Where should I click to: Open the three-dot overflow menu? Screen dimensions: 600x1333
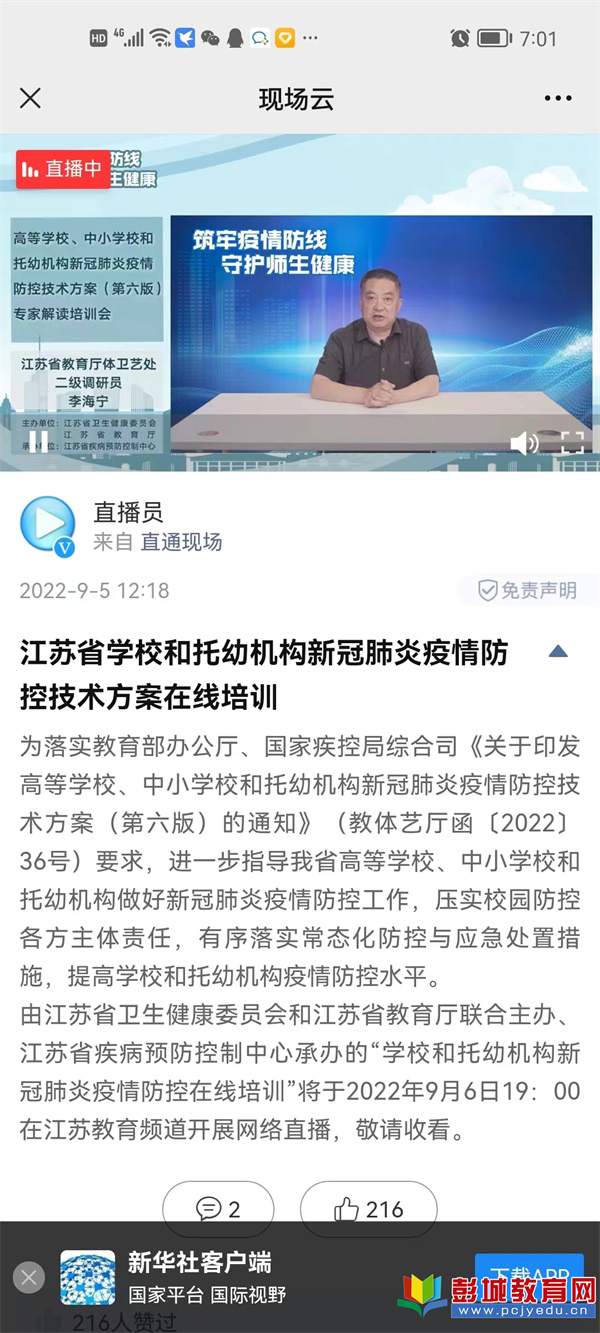558,98
